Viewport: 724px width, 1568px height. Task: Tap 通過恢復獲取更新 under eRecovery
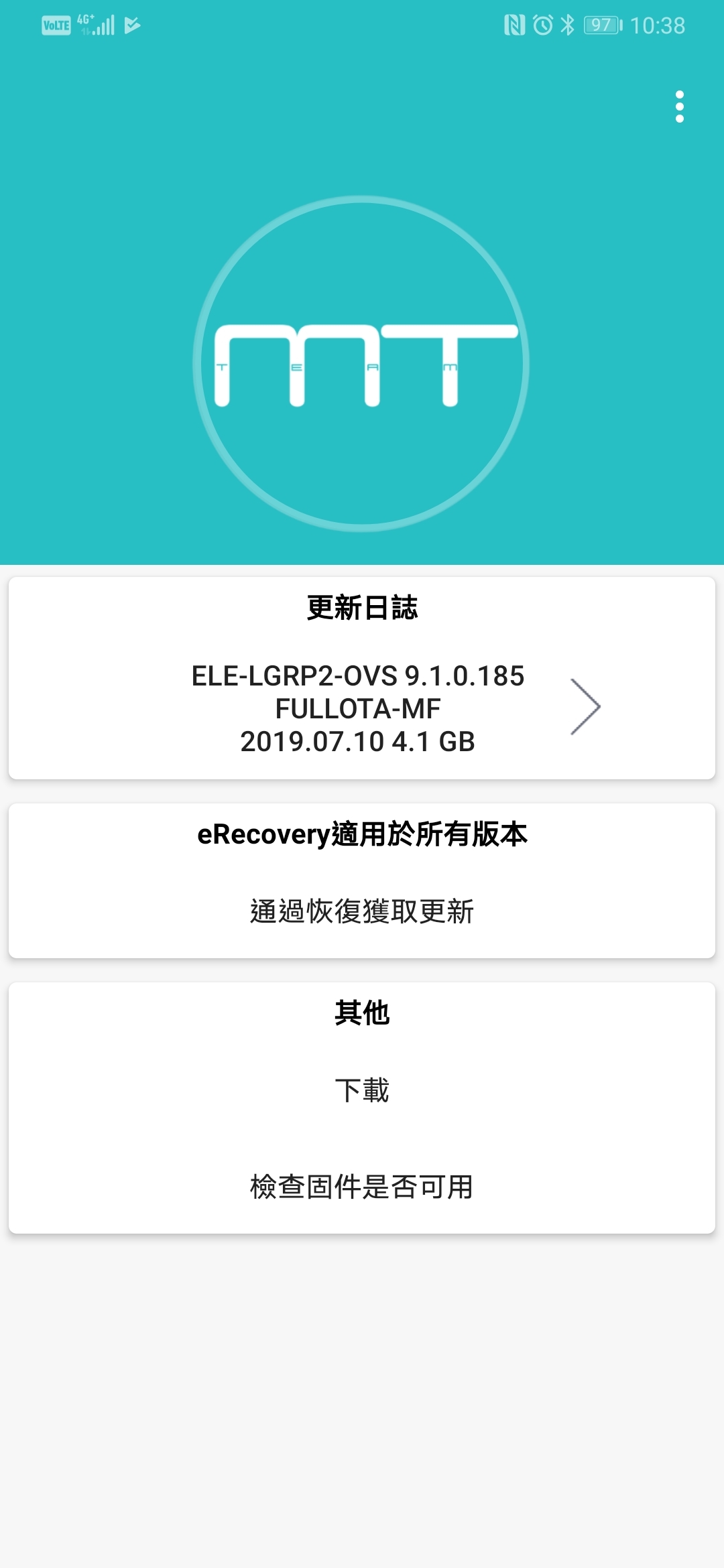pos(362,911)
